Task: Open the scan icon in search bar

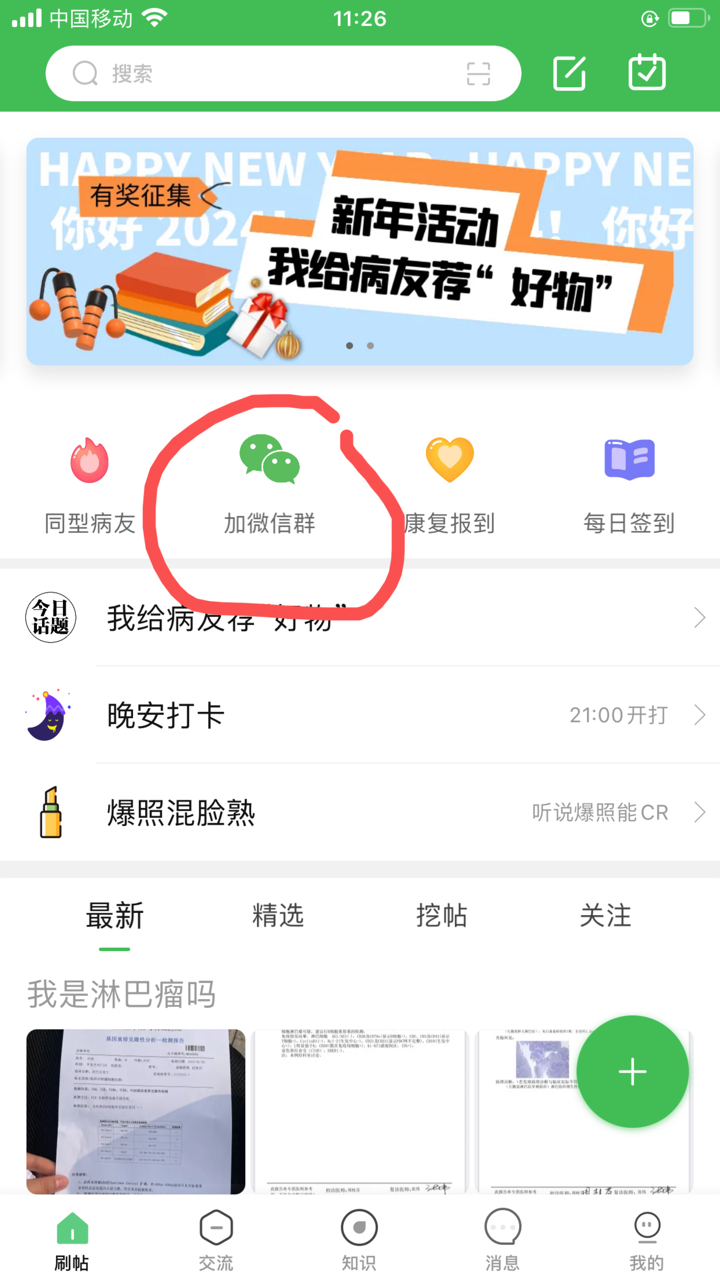Action: pos(479,74)
